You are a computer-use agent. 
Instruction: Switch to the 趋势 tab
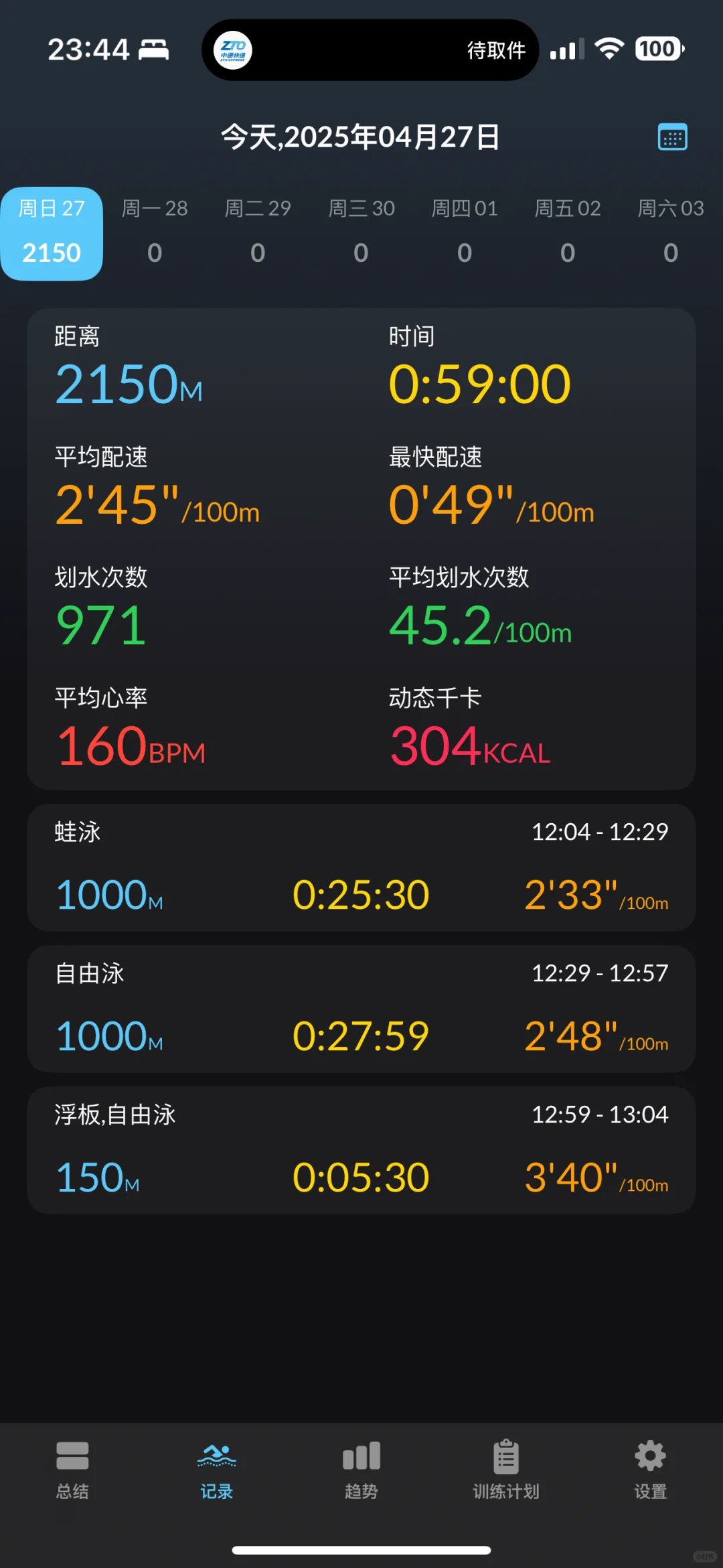(x=361, y=1470)
